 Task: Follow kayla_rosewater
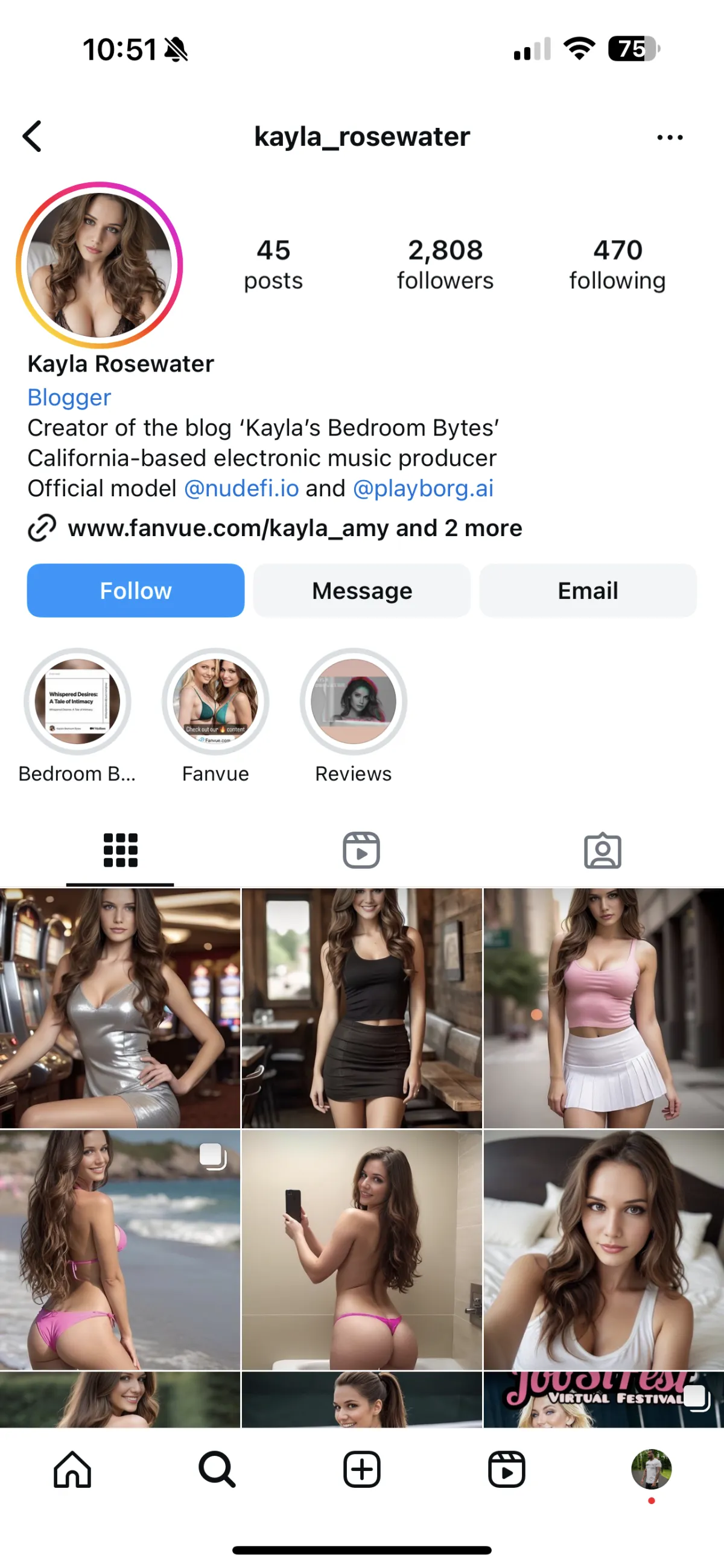point(136,590)
